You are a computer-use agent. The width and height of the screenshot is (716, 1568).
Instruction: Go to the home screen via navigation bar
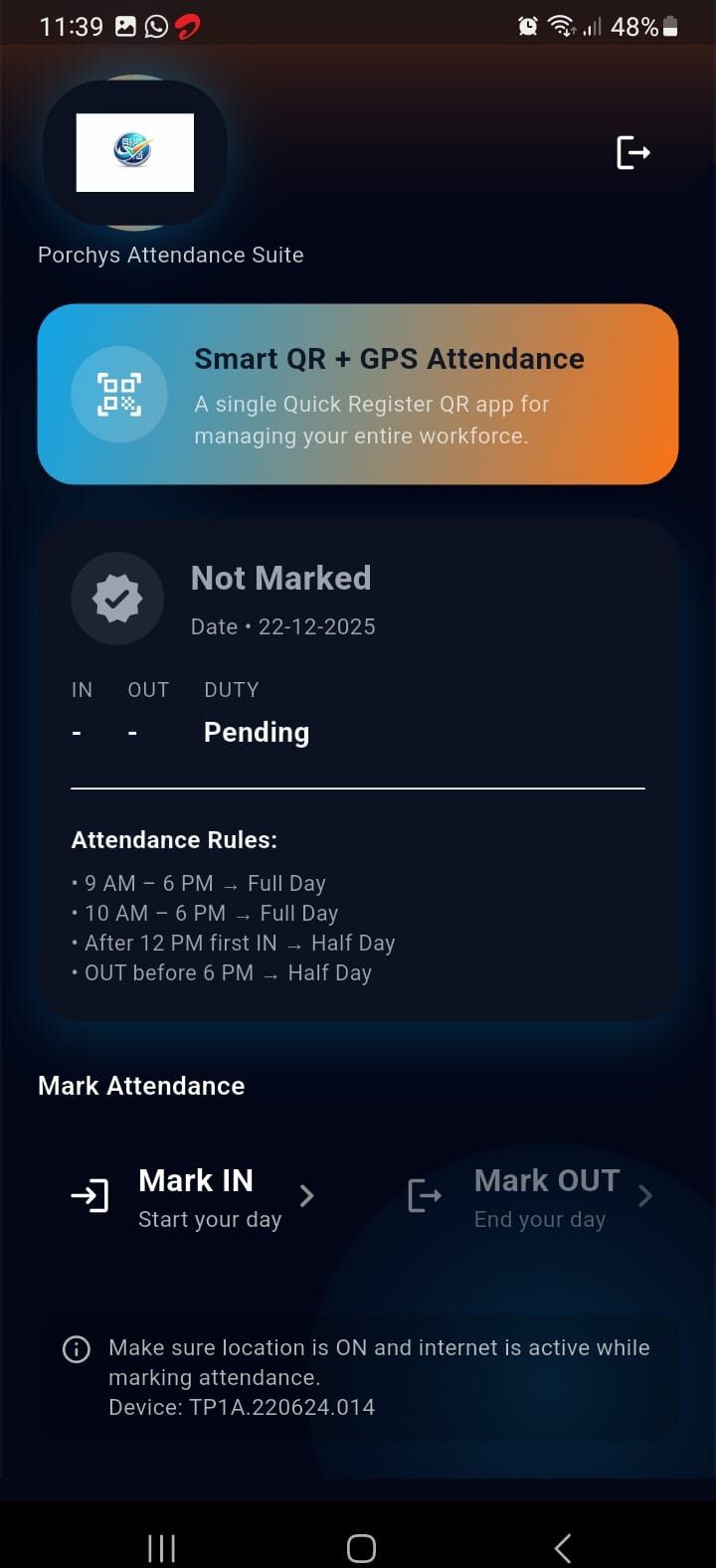coord(361,1547)
